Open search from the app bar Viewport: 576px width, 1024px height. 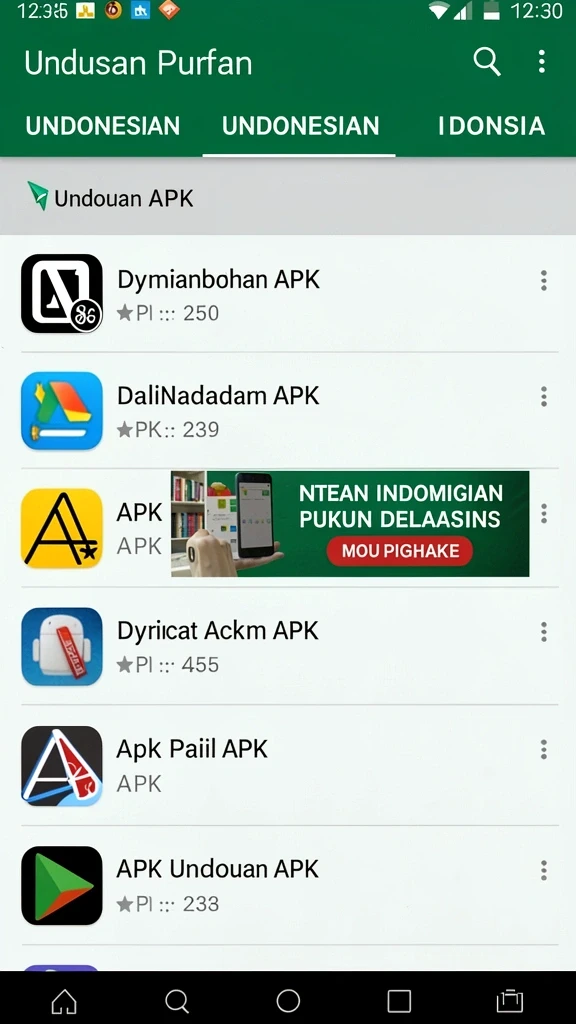(x=487, y=62)
